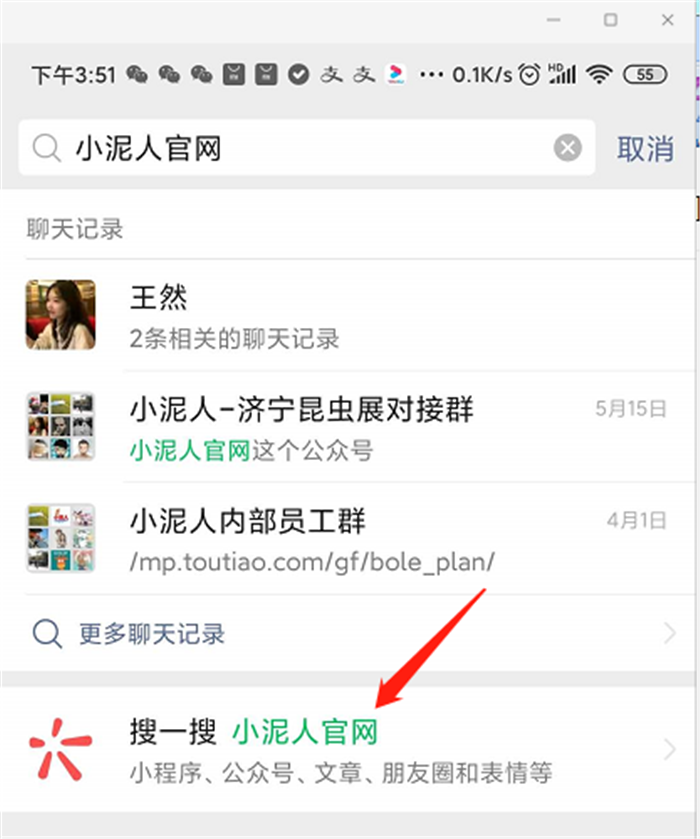Minimize the emulator window

coord(553,20)
